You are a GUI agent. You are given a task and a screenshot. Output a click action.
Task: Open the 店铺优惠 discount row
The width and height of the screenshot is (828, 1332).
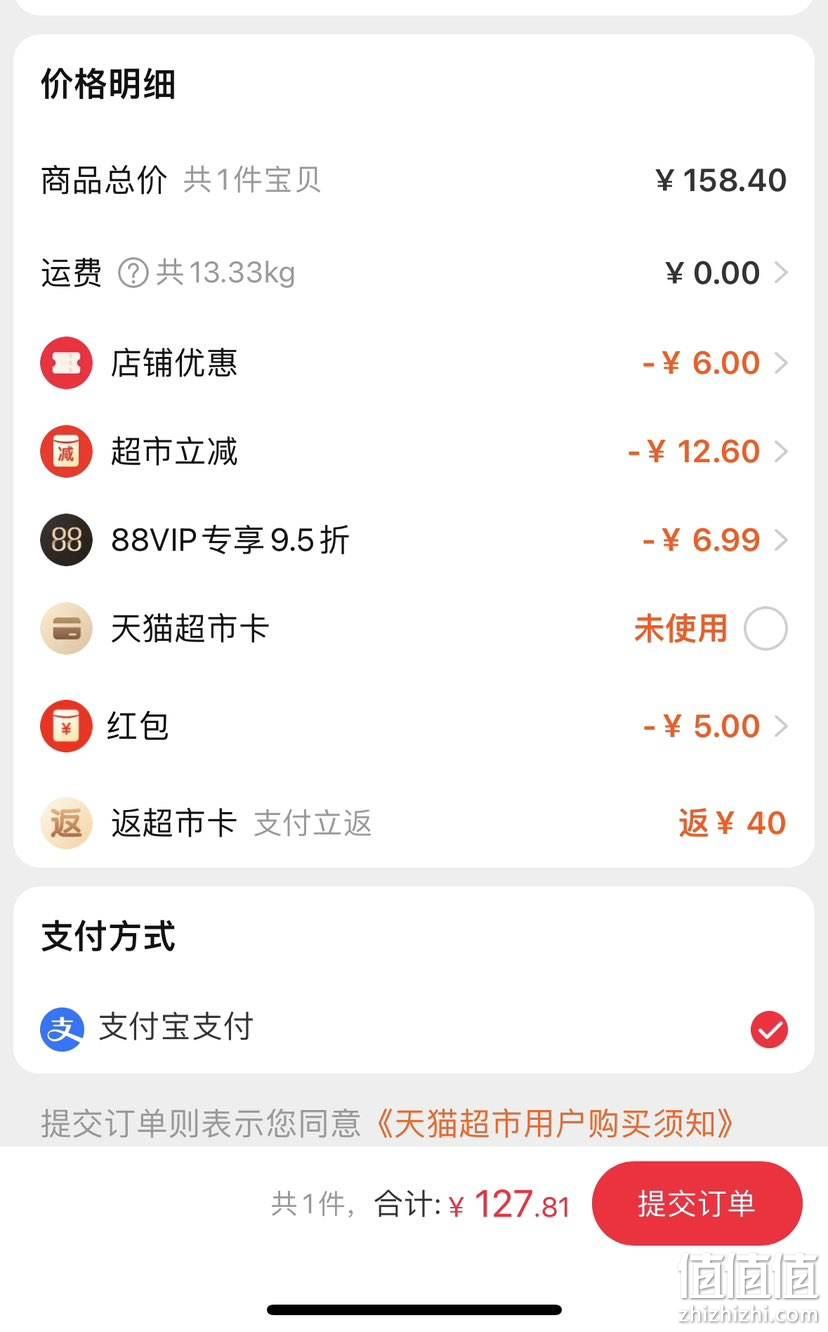(414, 363)
